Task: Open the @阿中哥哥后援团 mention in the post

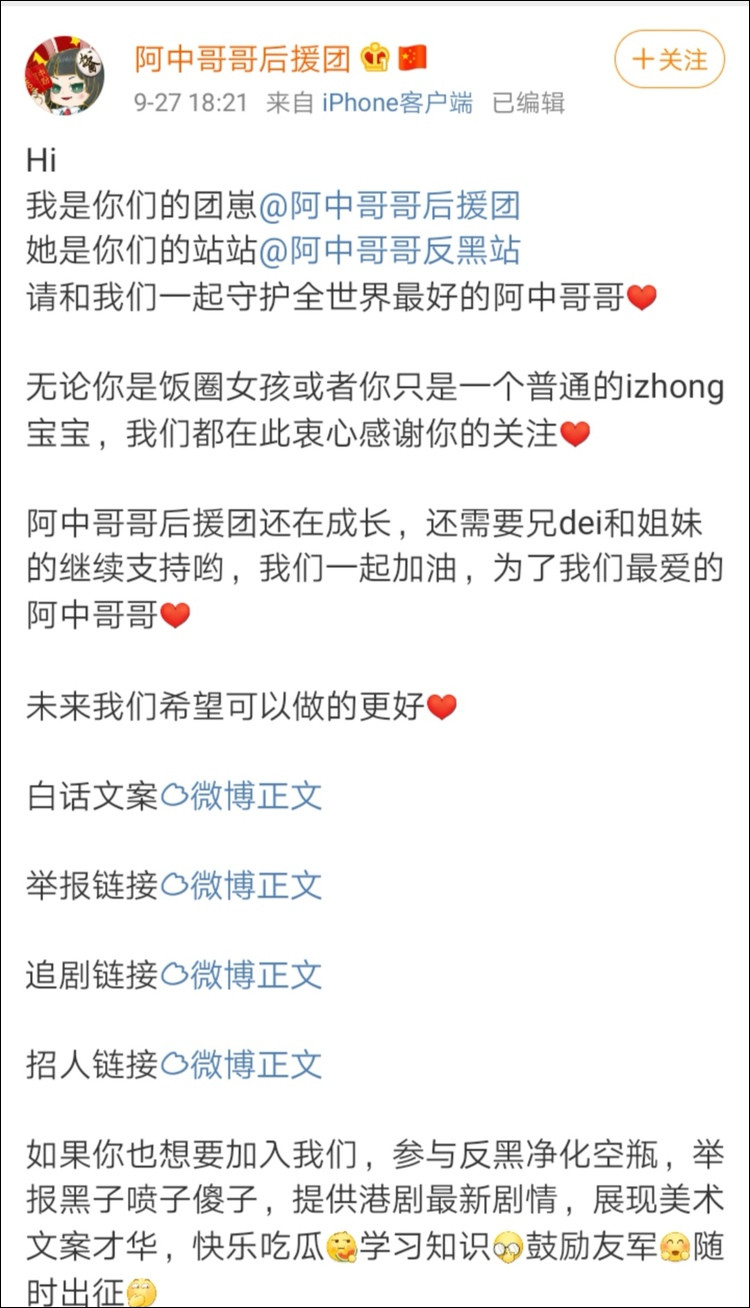Action: point(390,207)
